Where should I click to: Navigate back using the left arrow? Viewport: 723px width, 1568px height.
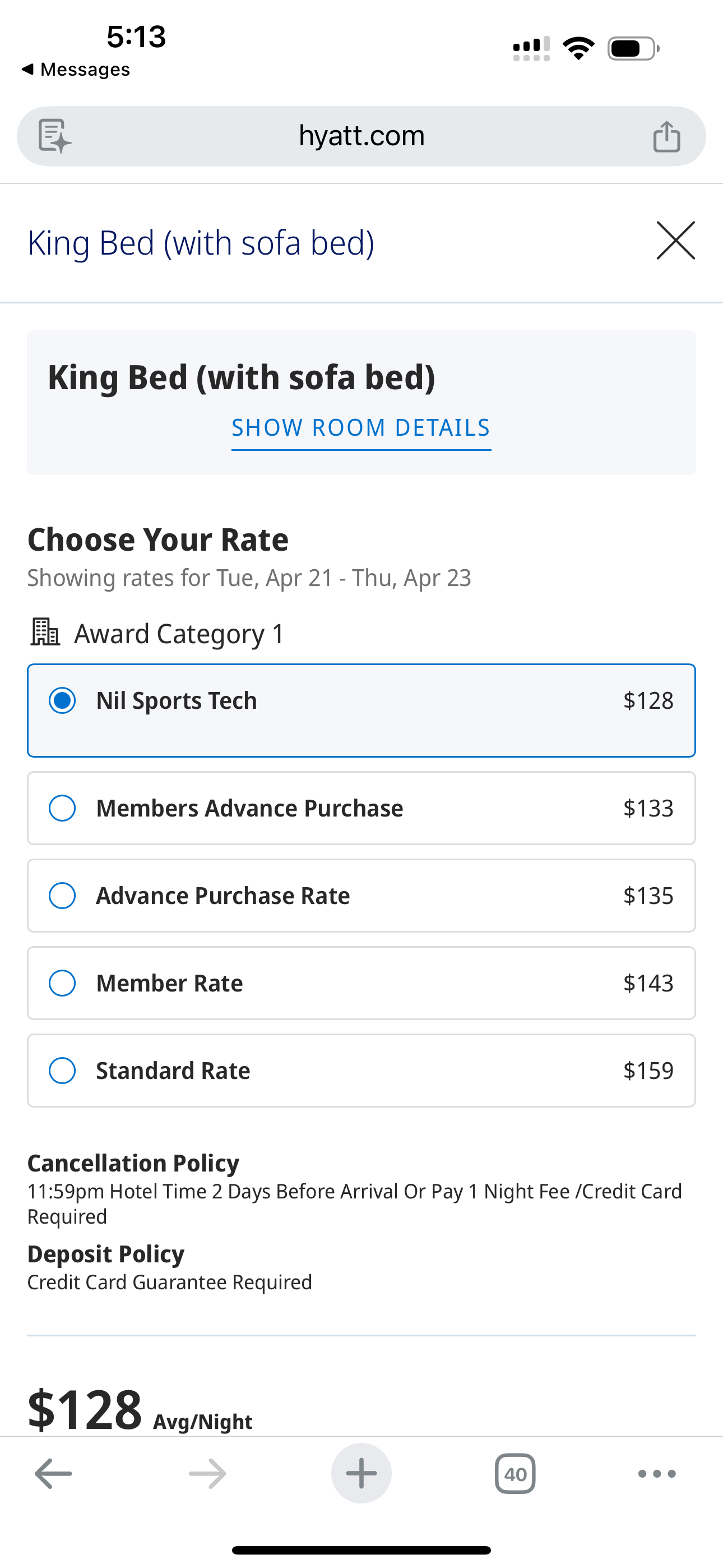[51, 1473]
